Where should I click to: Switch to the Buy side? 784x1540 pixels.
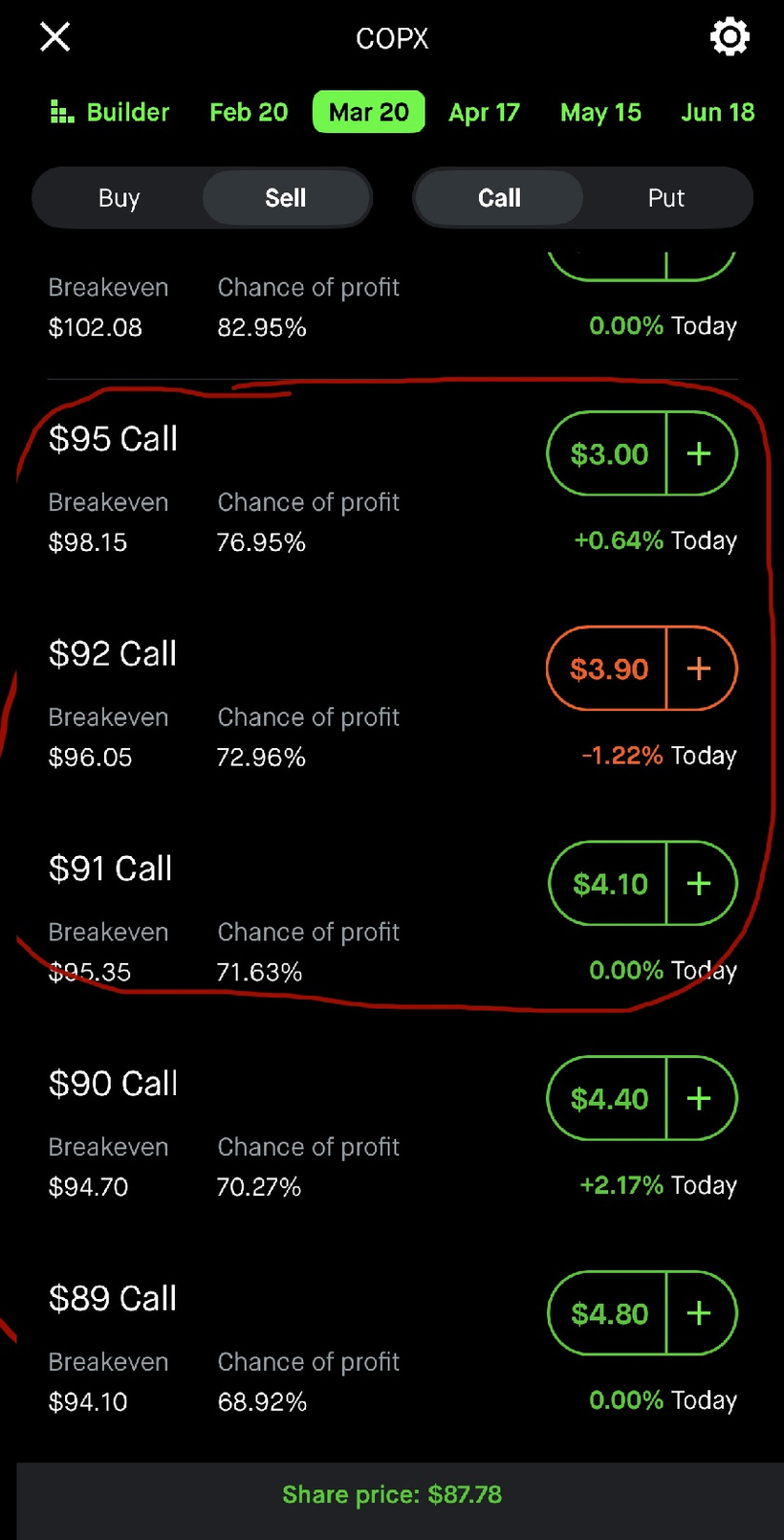pyautogui.click(x=119, y=198)
